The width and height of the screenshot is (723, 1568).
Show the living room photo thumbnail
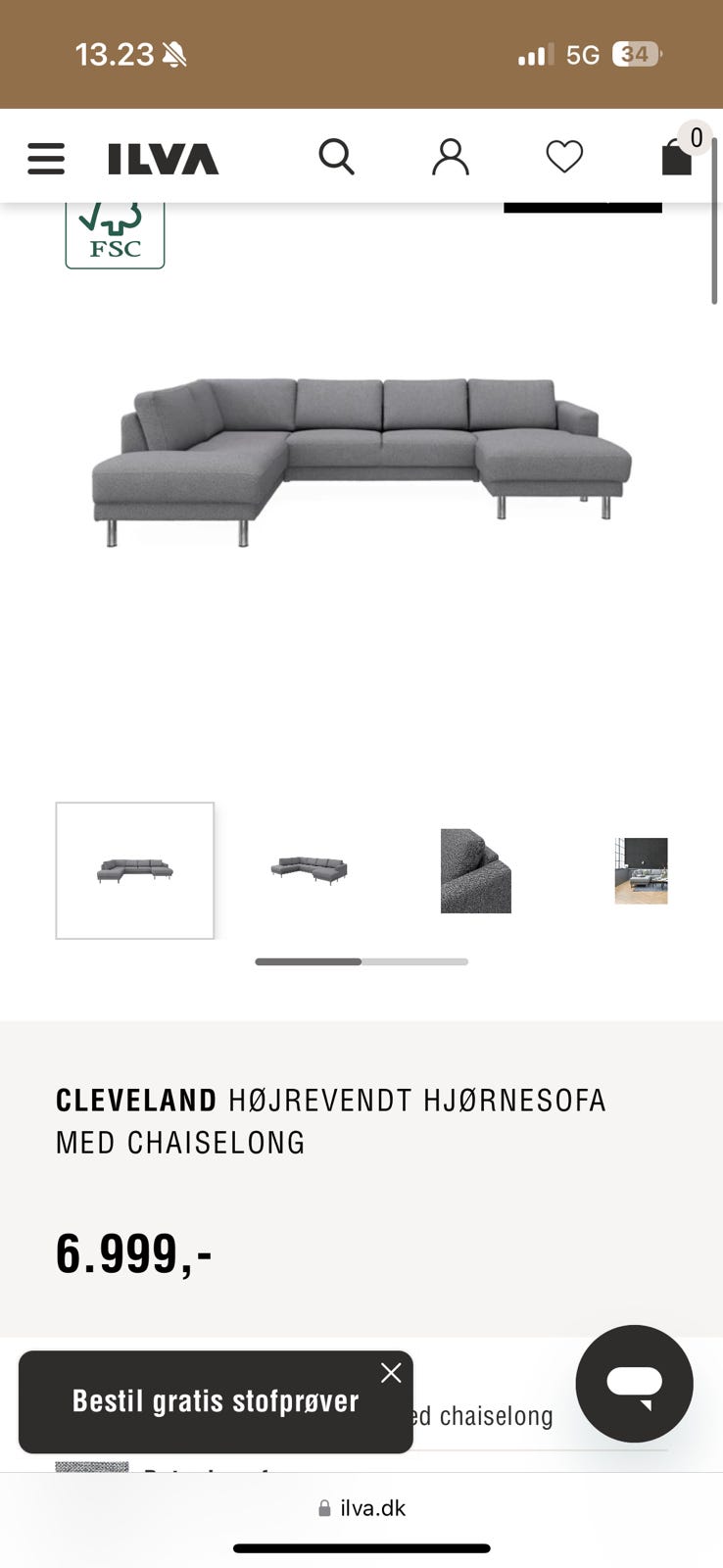641,870
